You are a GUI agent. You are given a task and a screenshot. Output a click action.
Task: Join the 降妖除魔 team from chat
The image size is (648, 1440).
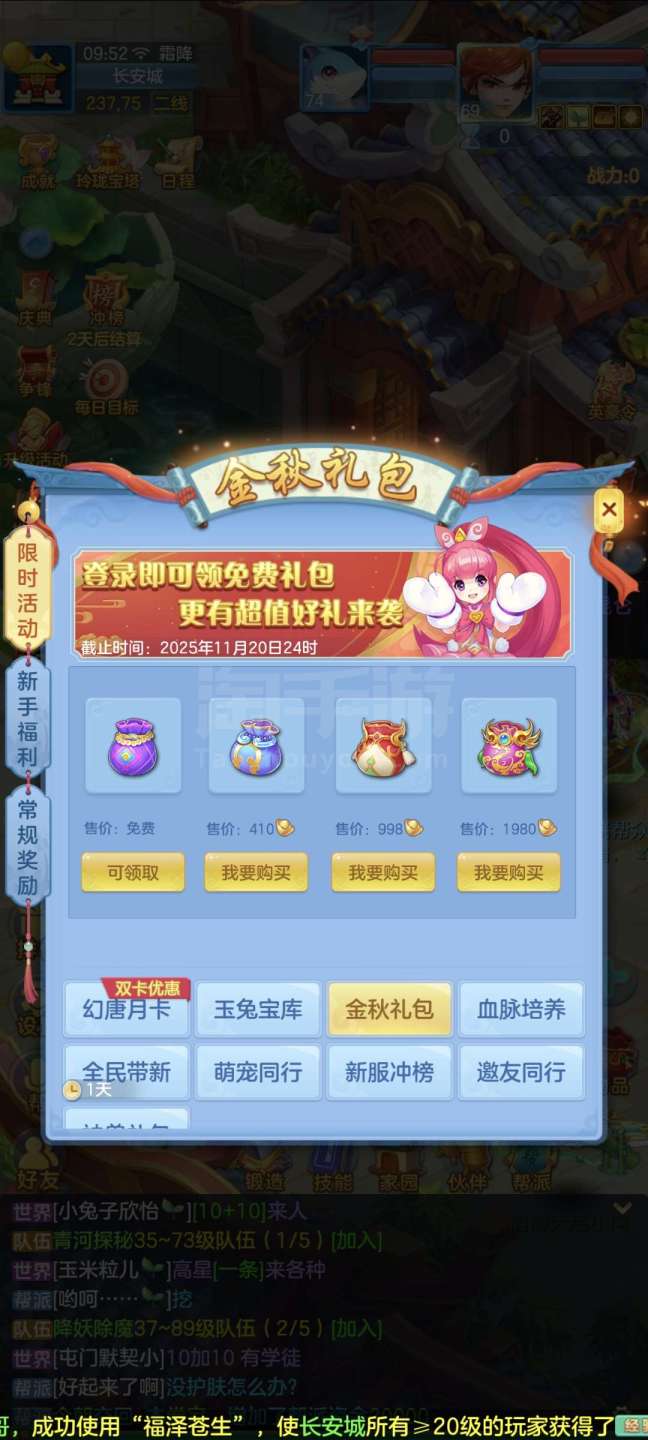(357, 1329)
